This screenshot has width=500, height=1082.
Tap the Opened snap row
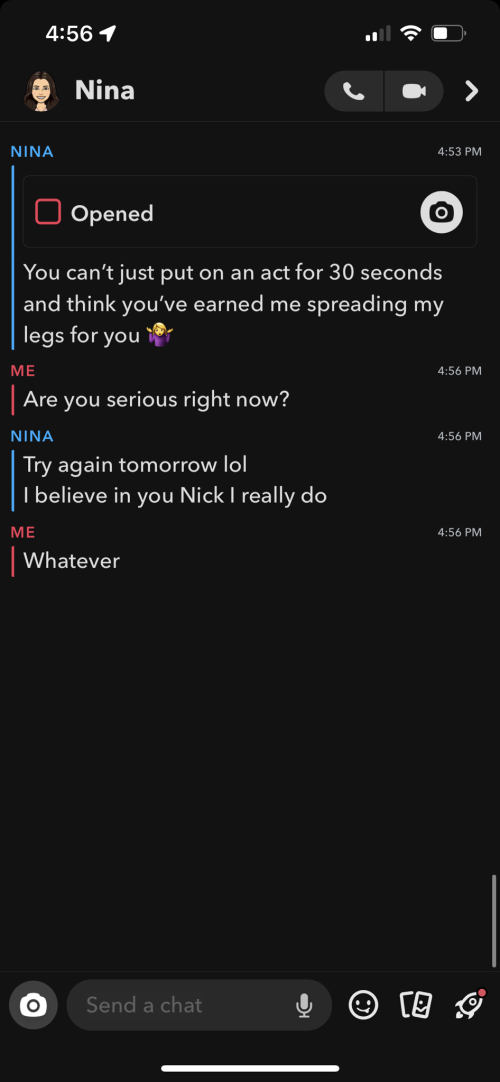(250, 212)
